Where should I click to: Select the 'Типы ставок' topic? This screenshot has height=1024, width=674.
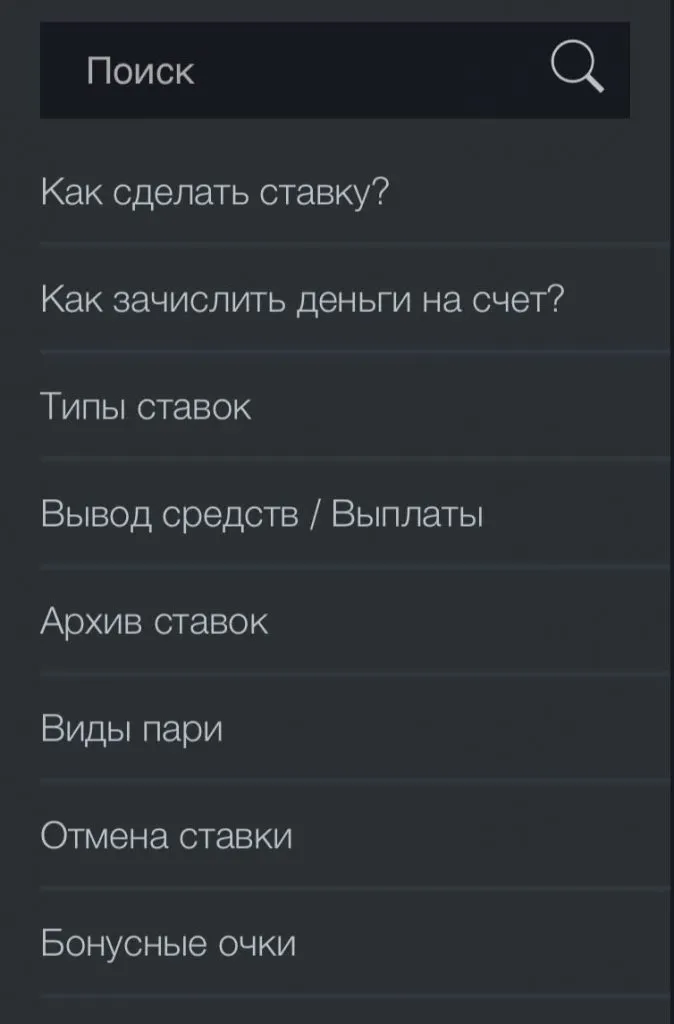[146, 406]
